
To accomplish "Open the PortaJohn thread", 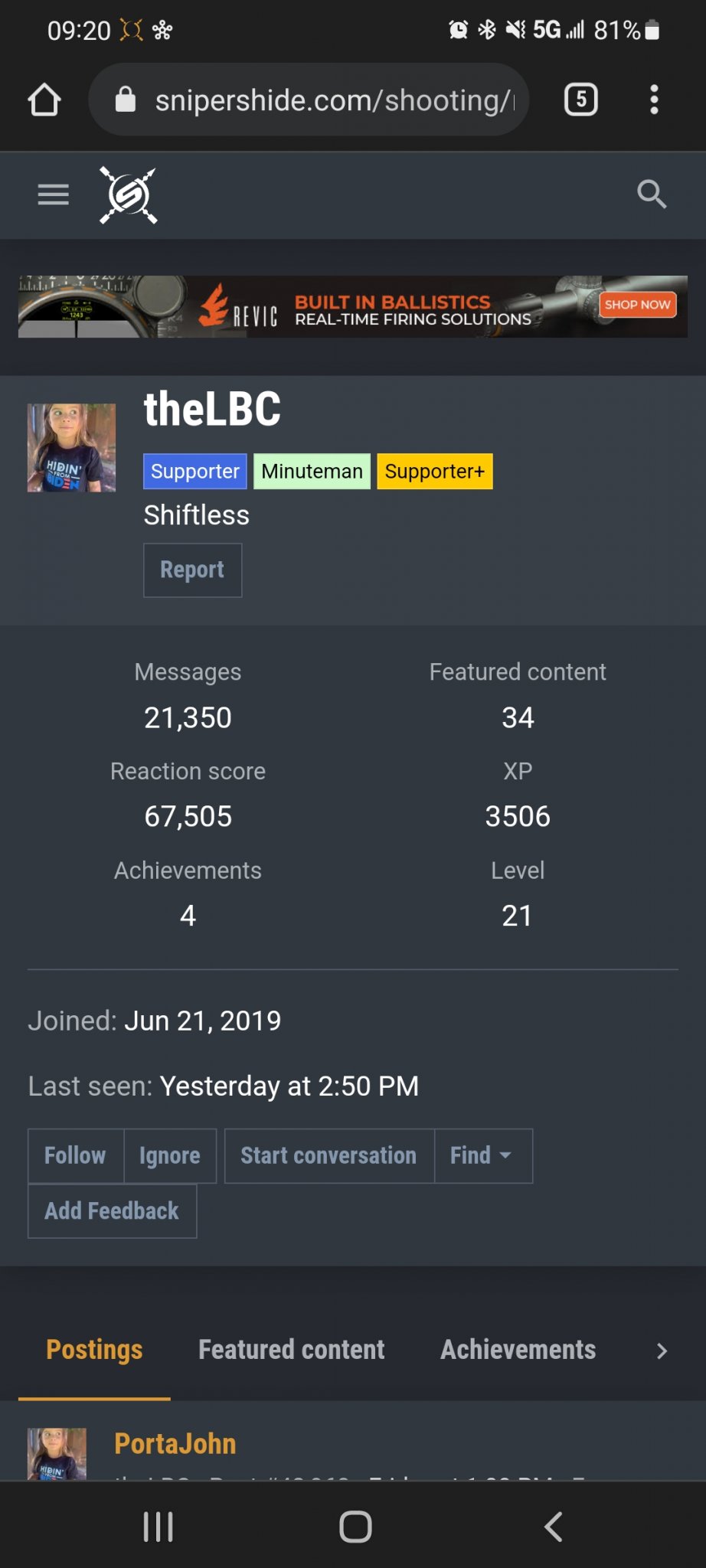I will (175, 1444).
